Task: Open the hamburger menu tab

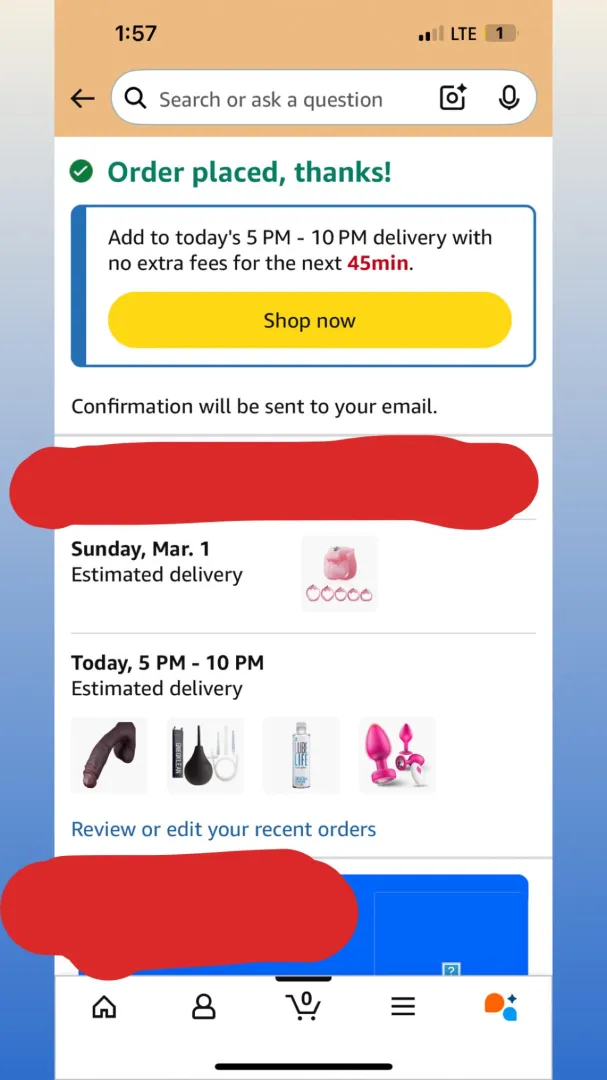Action: (403, 1007)
